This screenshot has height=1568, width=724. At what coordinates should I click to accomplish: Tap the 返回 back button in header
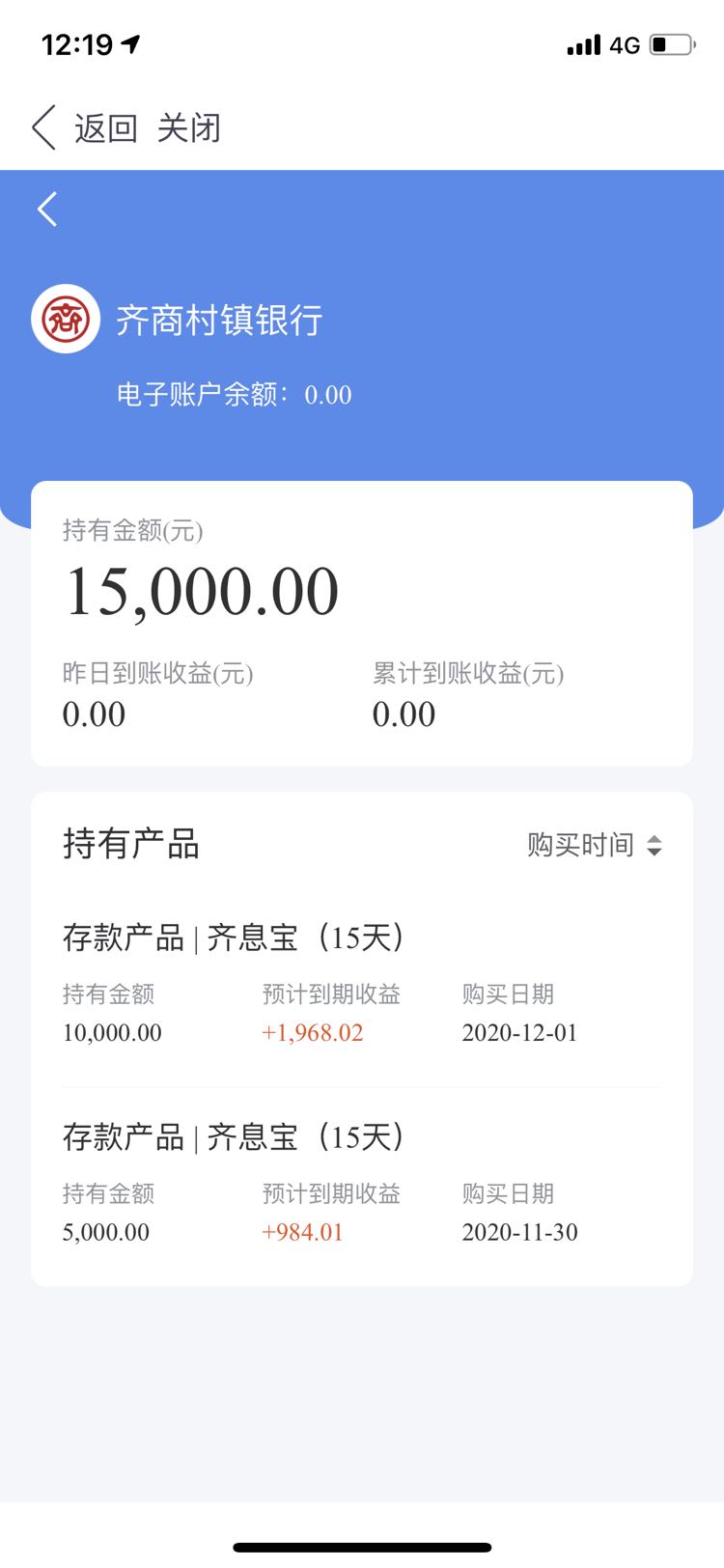click(x=84, y=127)
